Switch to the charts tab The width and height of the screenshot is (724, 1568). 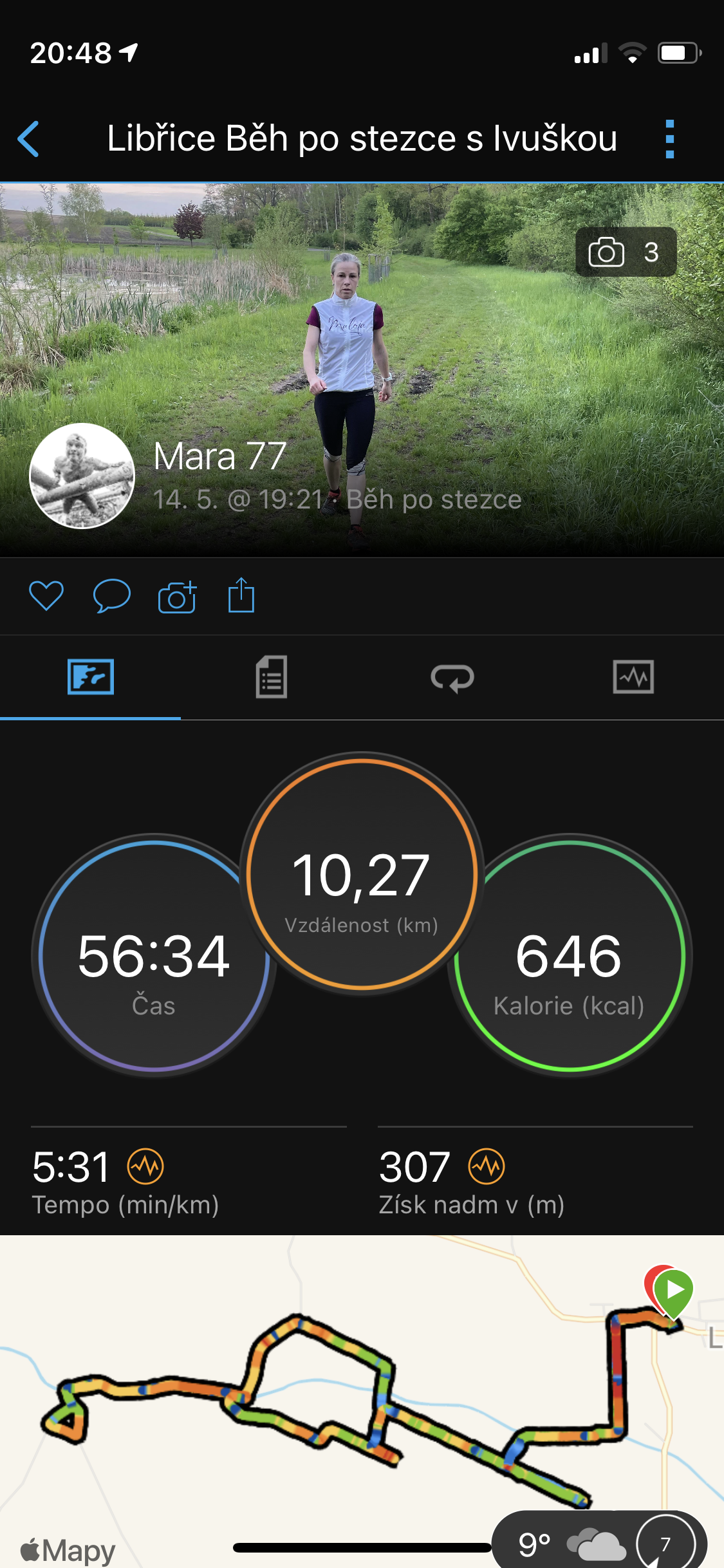tap(634, 677)
